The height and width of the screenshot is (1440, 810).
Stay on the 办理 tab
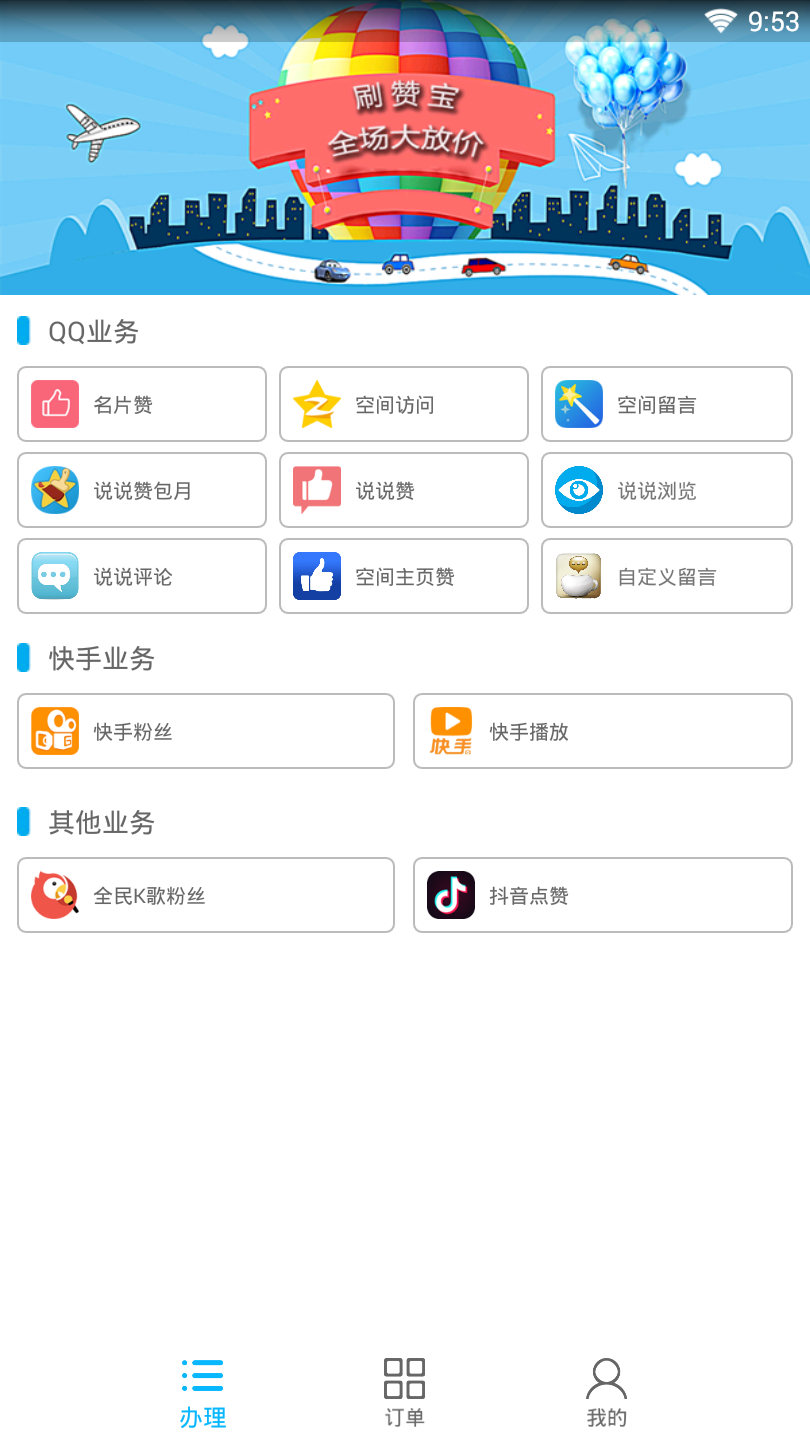pos(202,1390)
